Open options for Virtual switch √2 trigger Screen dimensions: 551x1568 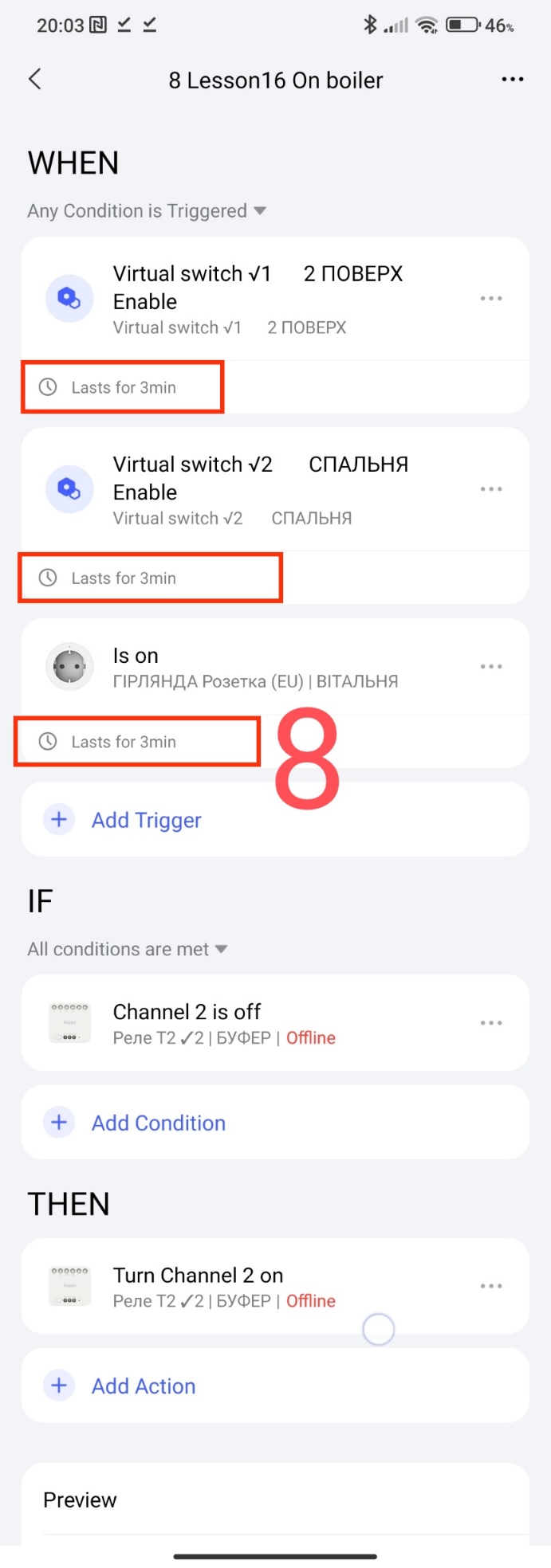pos(491,489)
